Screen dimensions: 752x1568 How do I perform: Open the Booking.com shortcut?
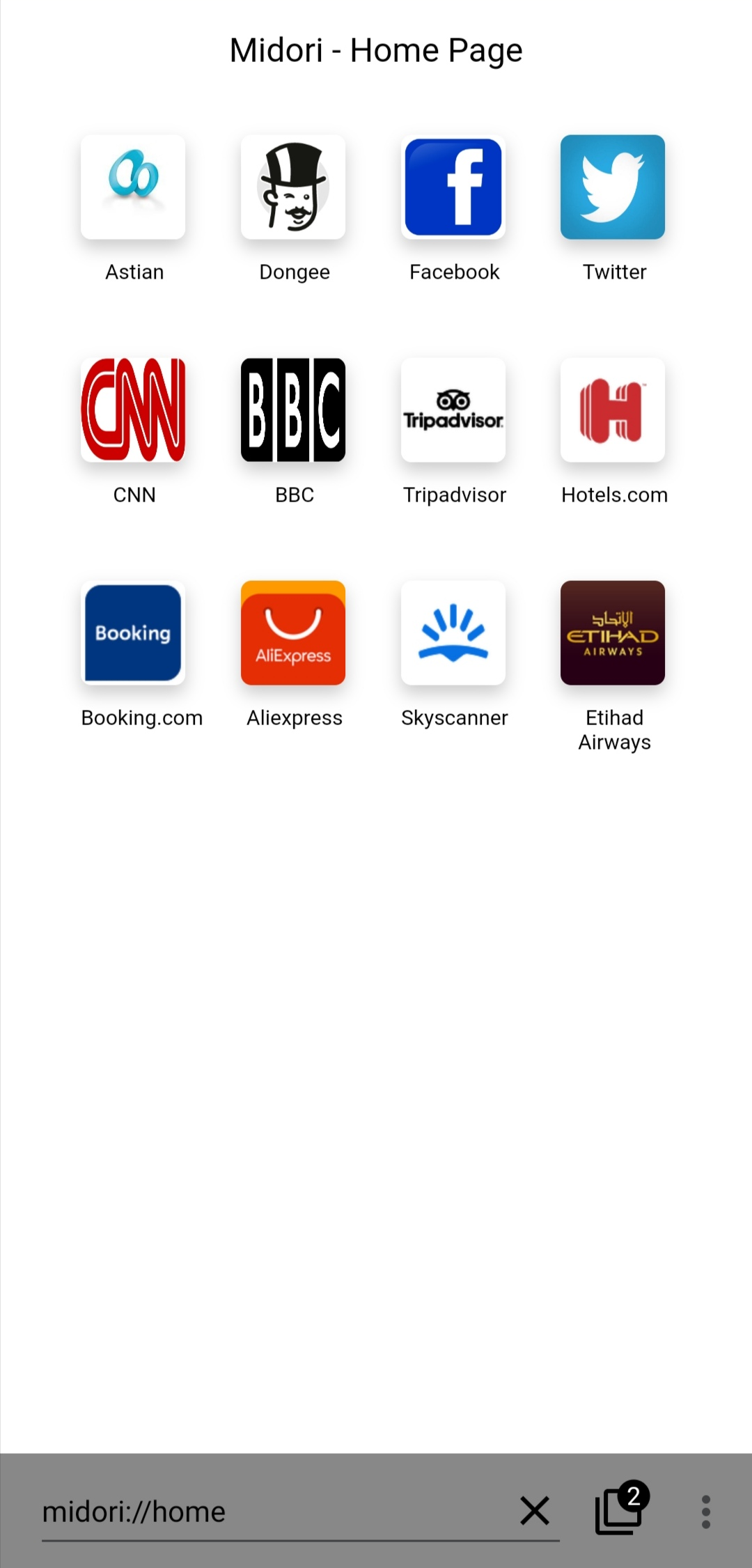[133, 633]
